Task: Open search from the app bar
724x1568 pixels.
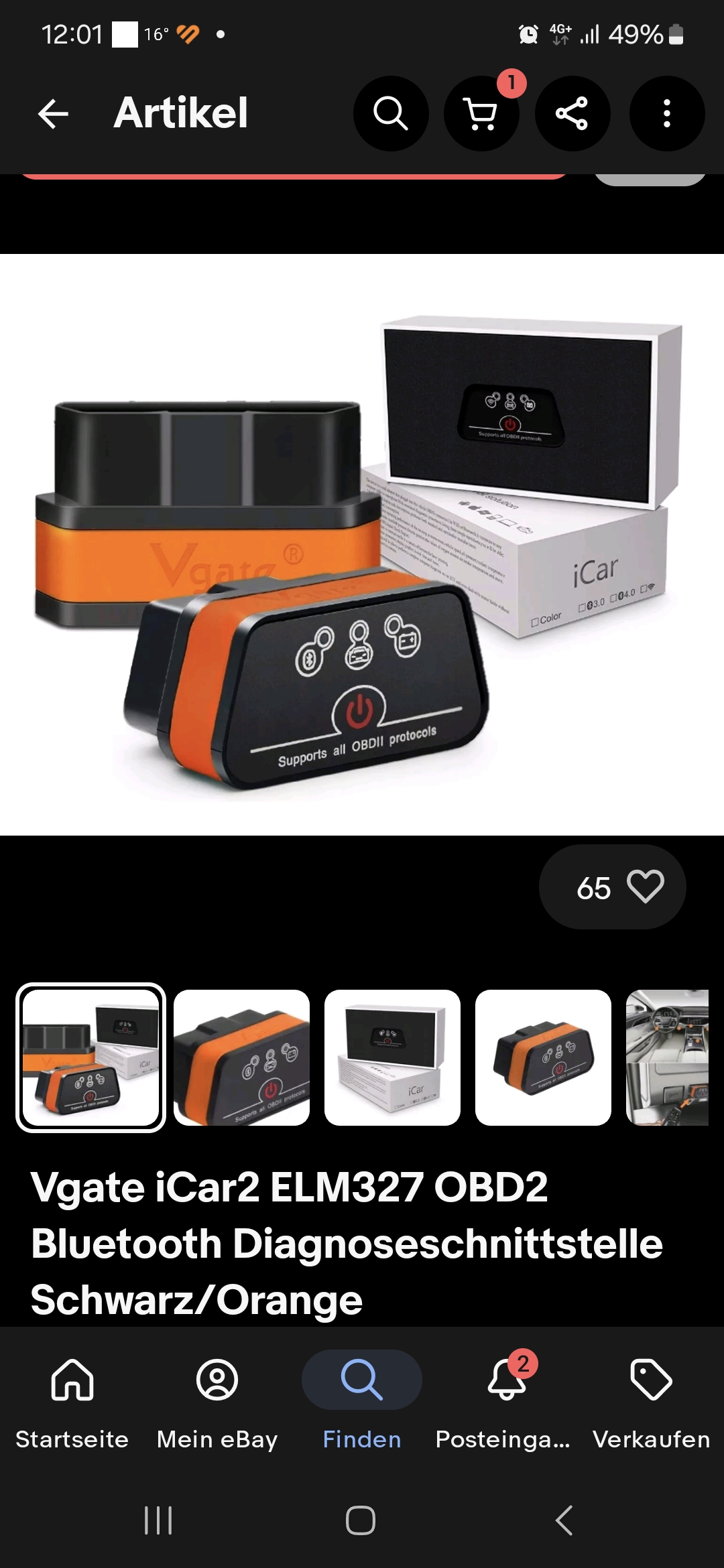Action: pyautogui.click(x=391, y=113)
